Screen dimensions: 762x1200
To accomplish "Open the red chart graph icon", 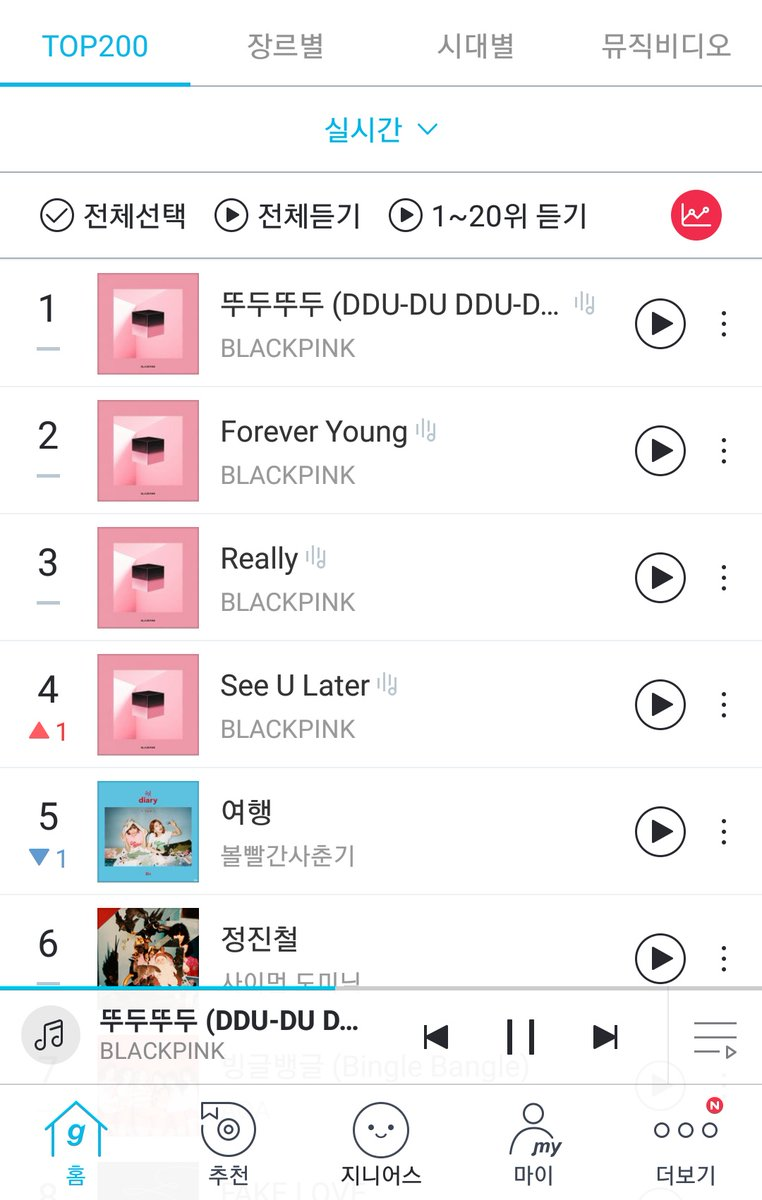I will (x=696, y=215).
